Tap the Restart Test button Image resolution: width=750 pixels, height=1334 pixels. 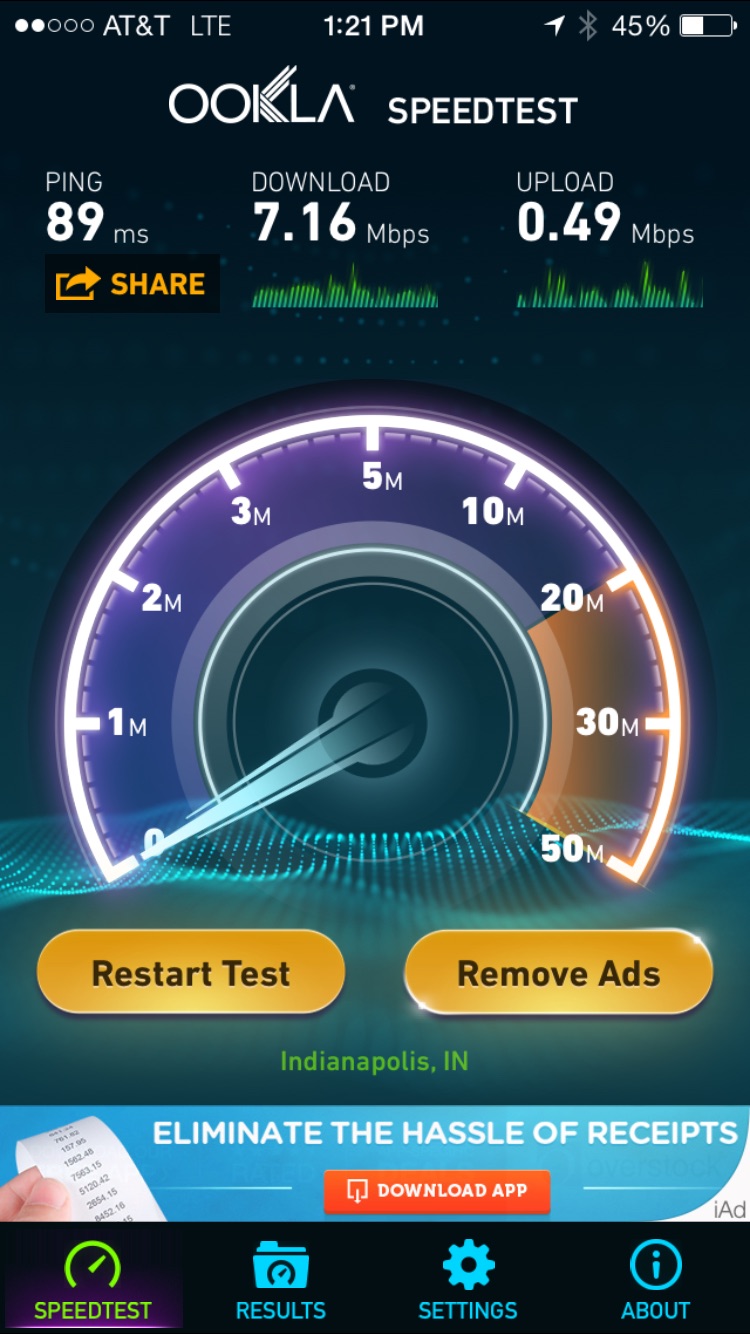point(191,973)
